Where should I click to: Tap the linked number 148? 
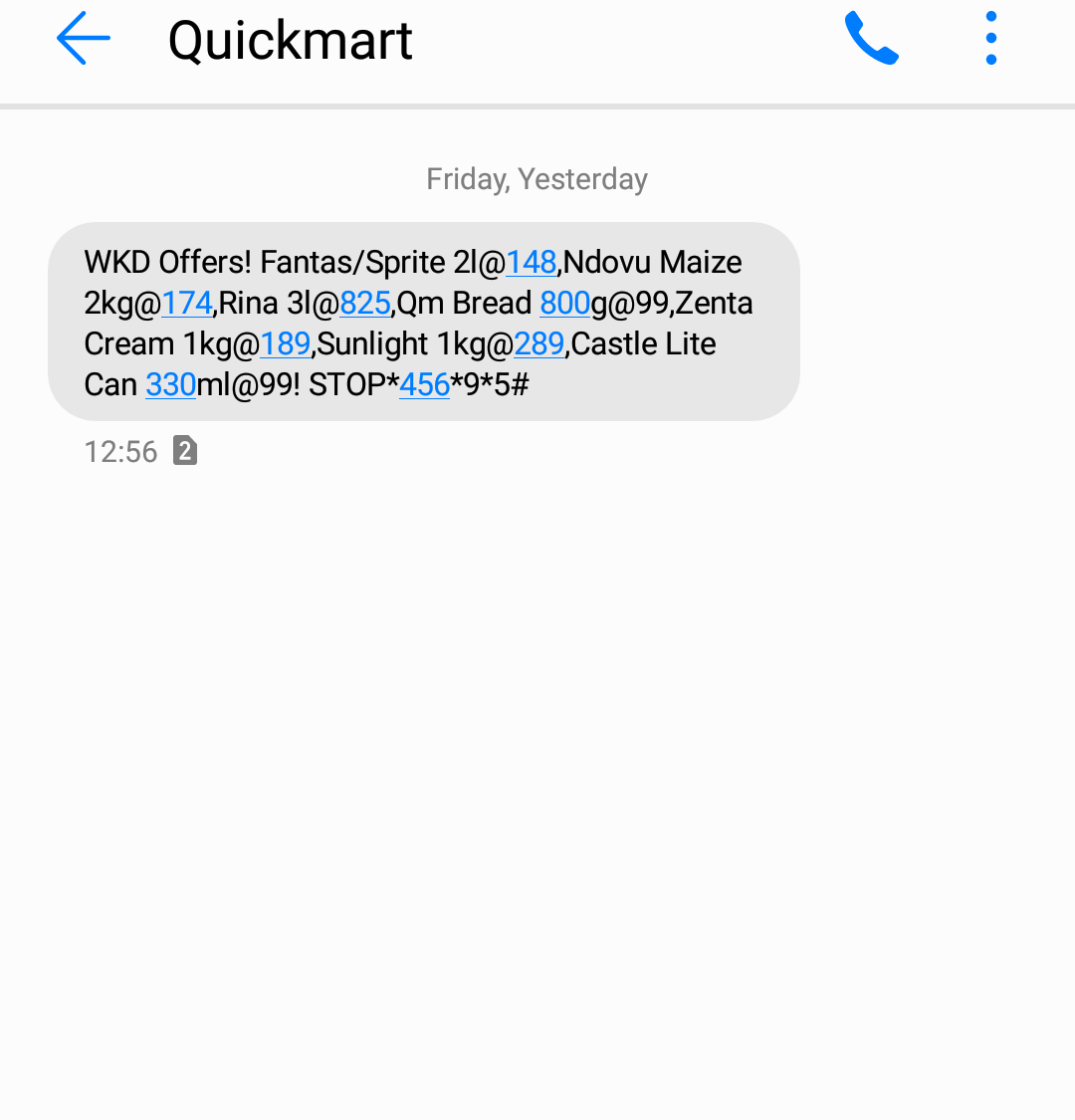(x=531, y=263)
